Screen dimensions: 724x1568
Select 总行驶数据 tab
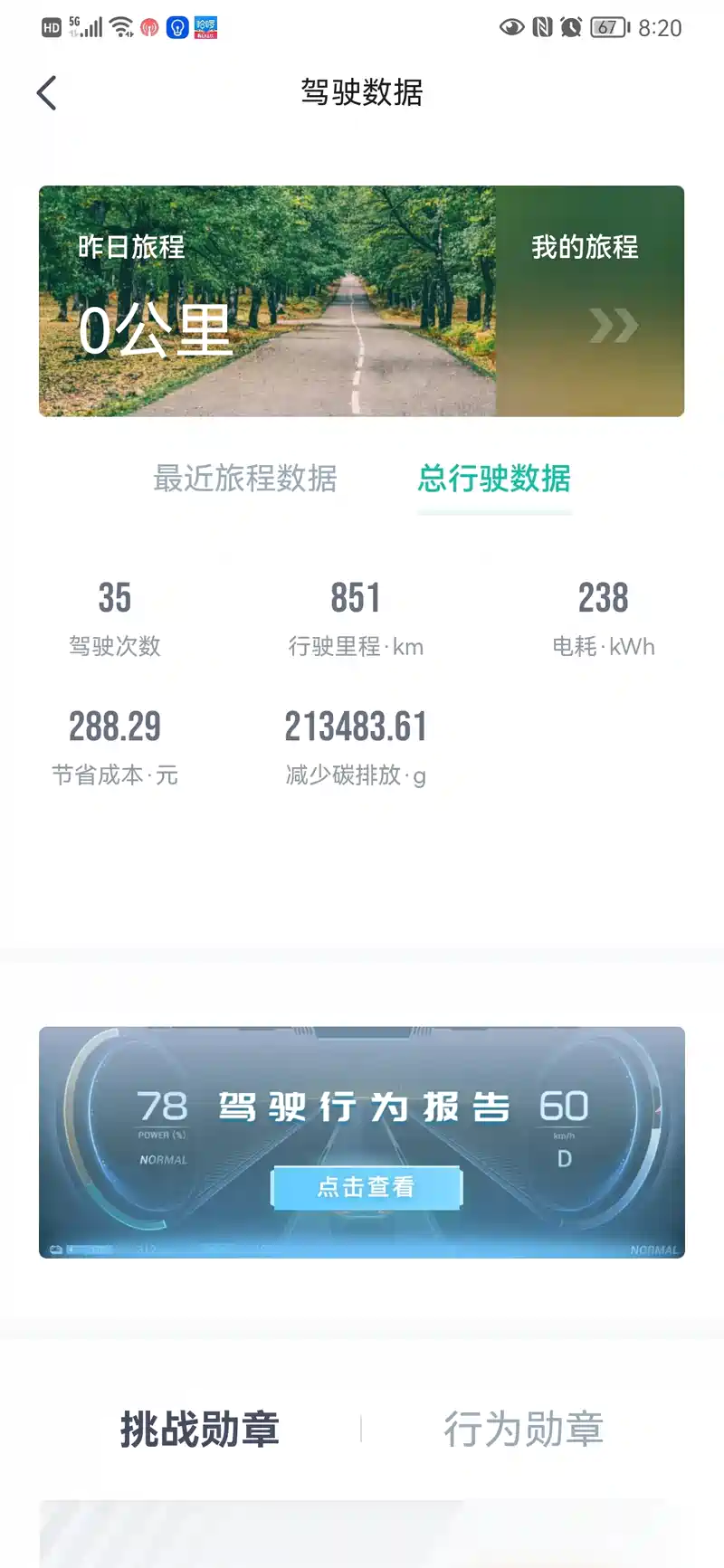point(494,478)
